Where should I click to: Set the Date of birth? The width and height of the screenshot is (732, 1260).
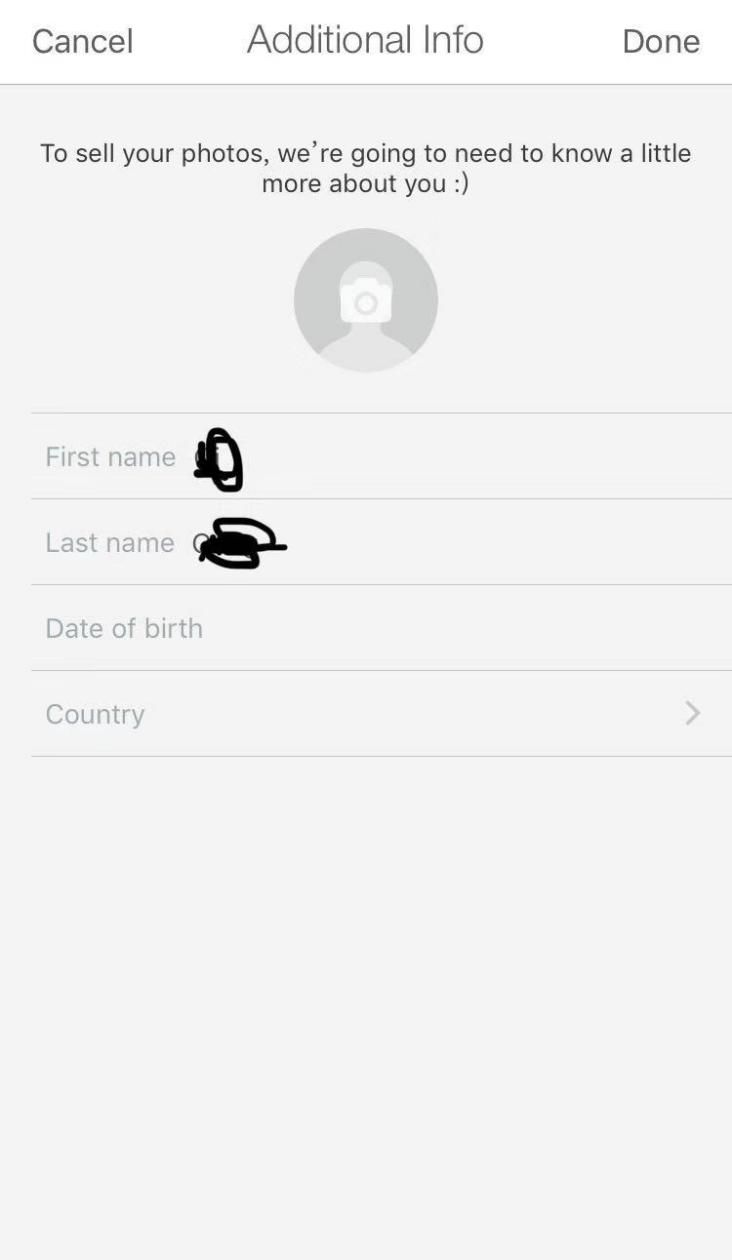pos(381,628)
